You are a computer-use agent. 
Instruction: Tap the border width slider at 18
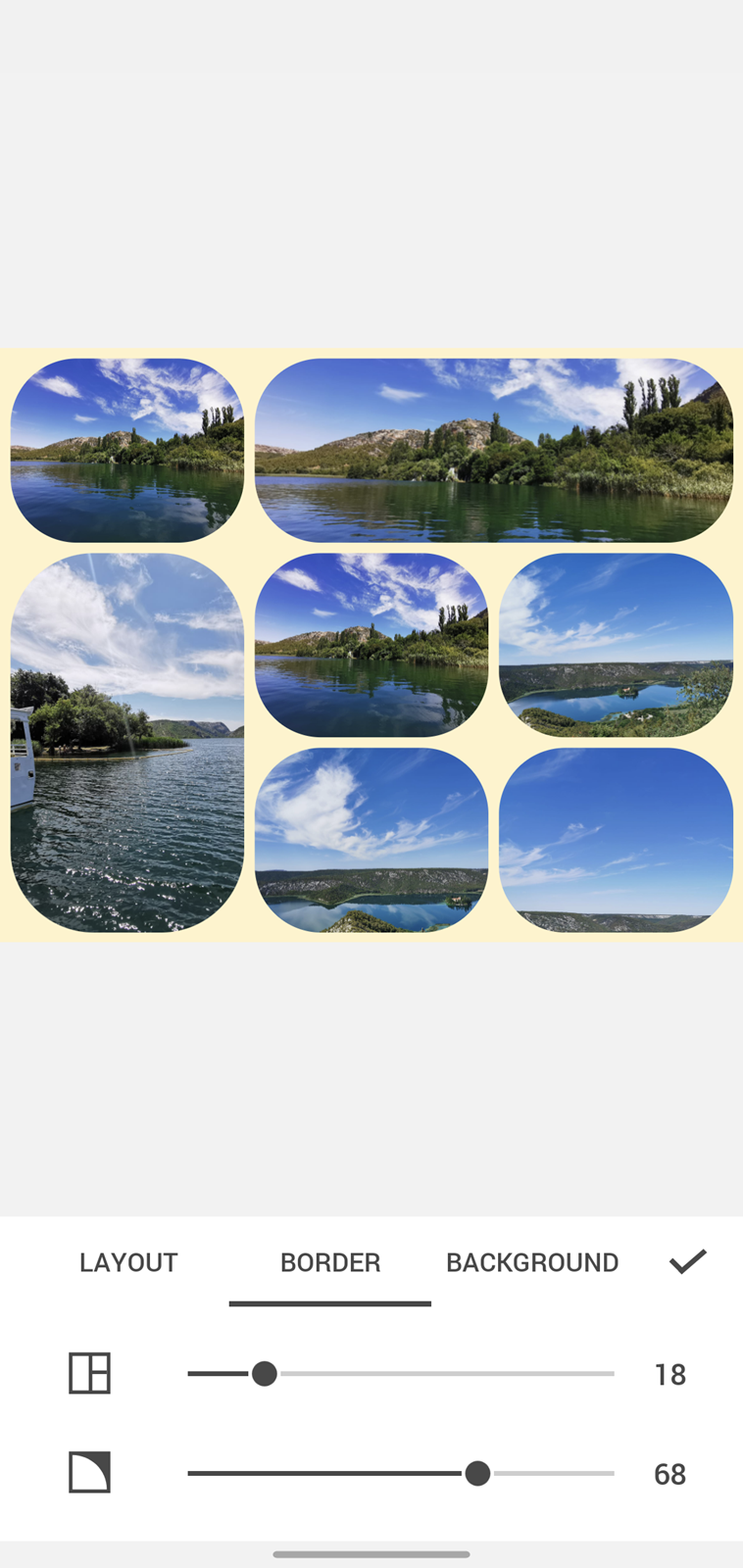coord(401,1374)
